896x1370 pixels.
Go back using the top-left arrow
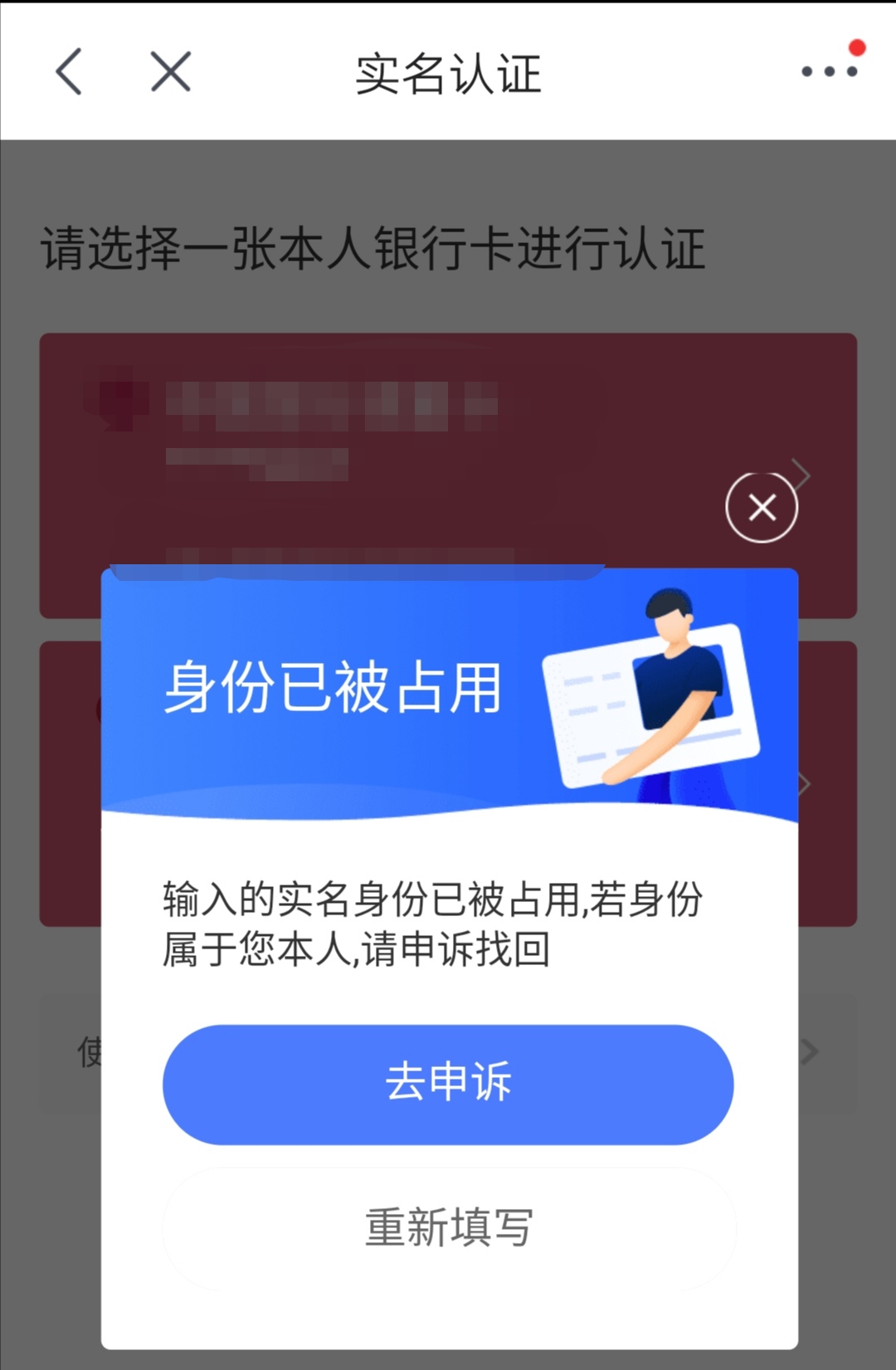click(x=69, y=71)
